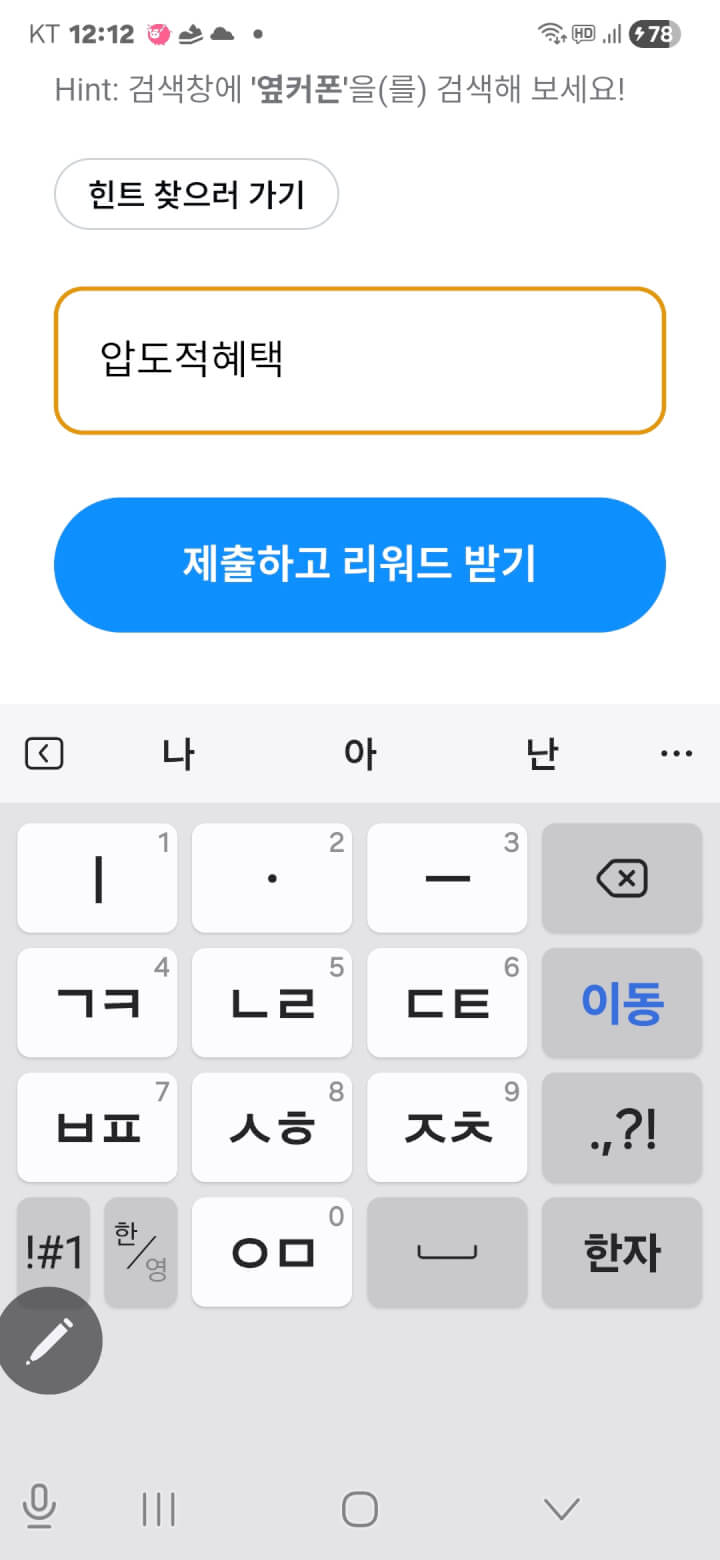720x1560 pixels.
Task: Delete a character with the backspace key
Action: (x=621, y=879)
